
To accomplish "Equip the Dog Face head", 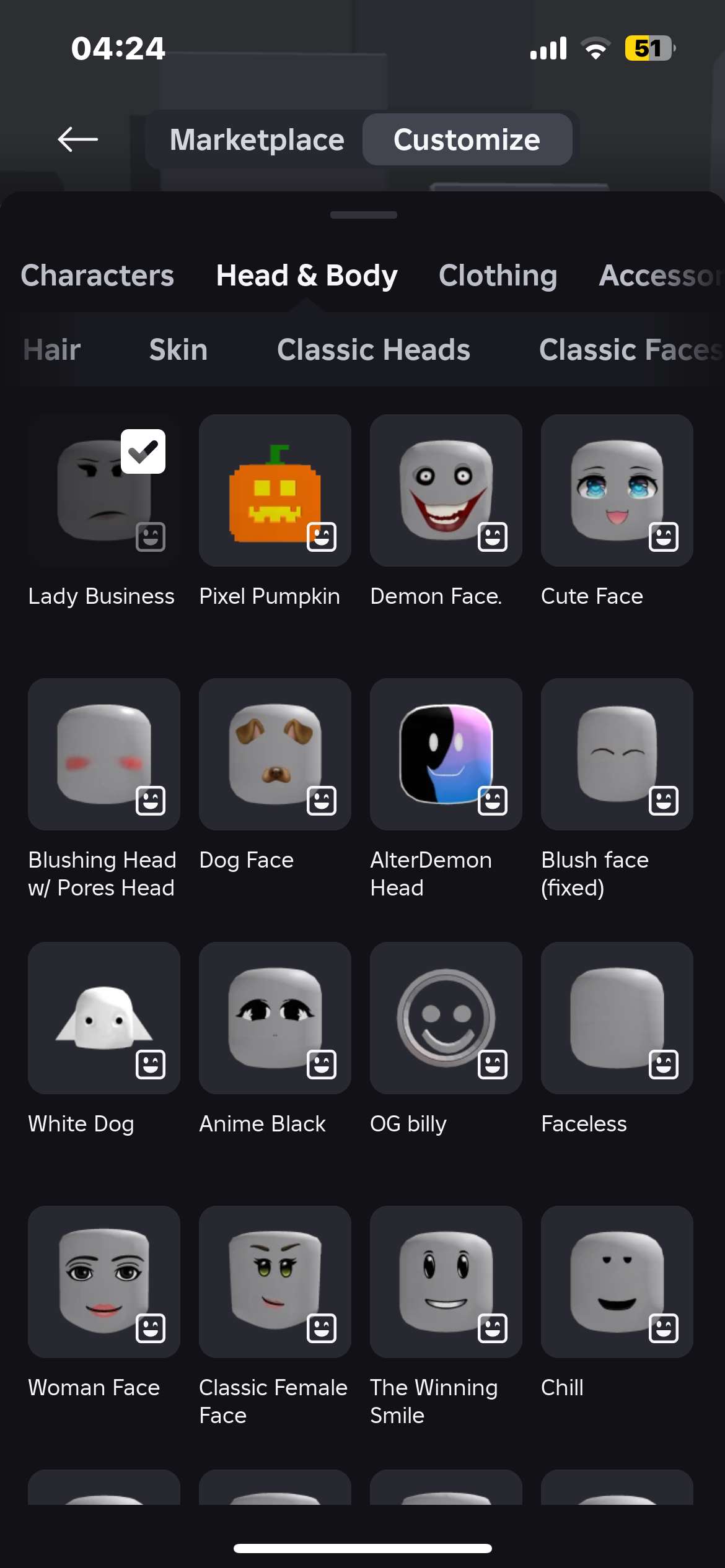I will (x=275, y=754).
